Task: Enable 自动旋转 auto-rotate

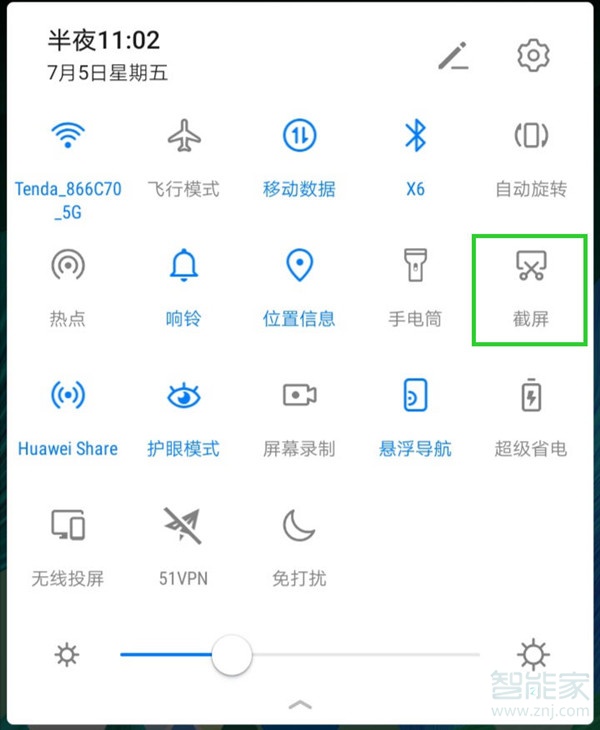Action: pos(531,135)
